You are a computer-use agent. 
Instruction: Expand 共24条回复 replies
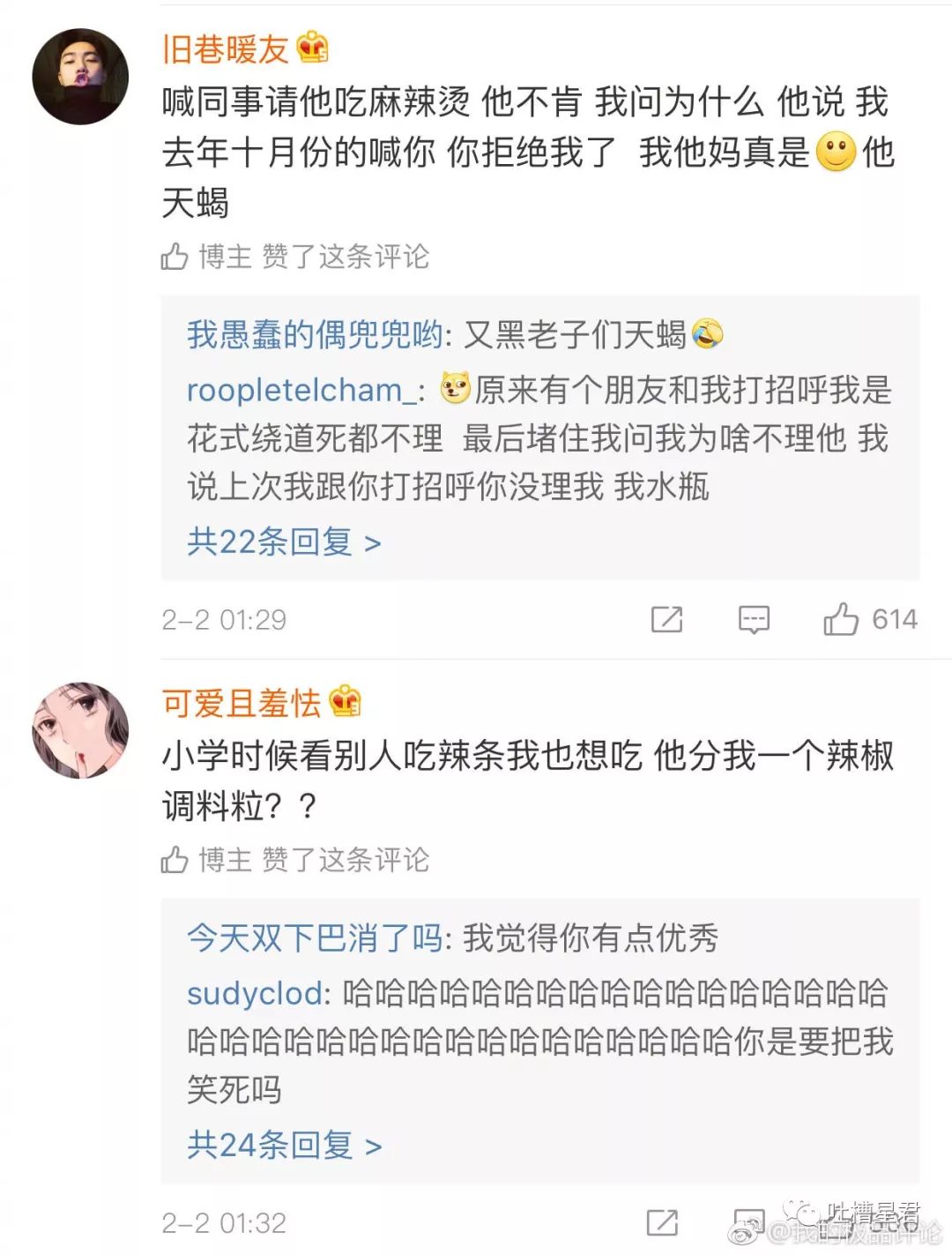pyautogui.click(x=284, y=1145)
